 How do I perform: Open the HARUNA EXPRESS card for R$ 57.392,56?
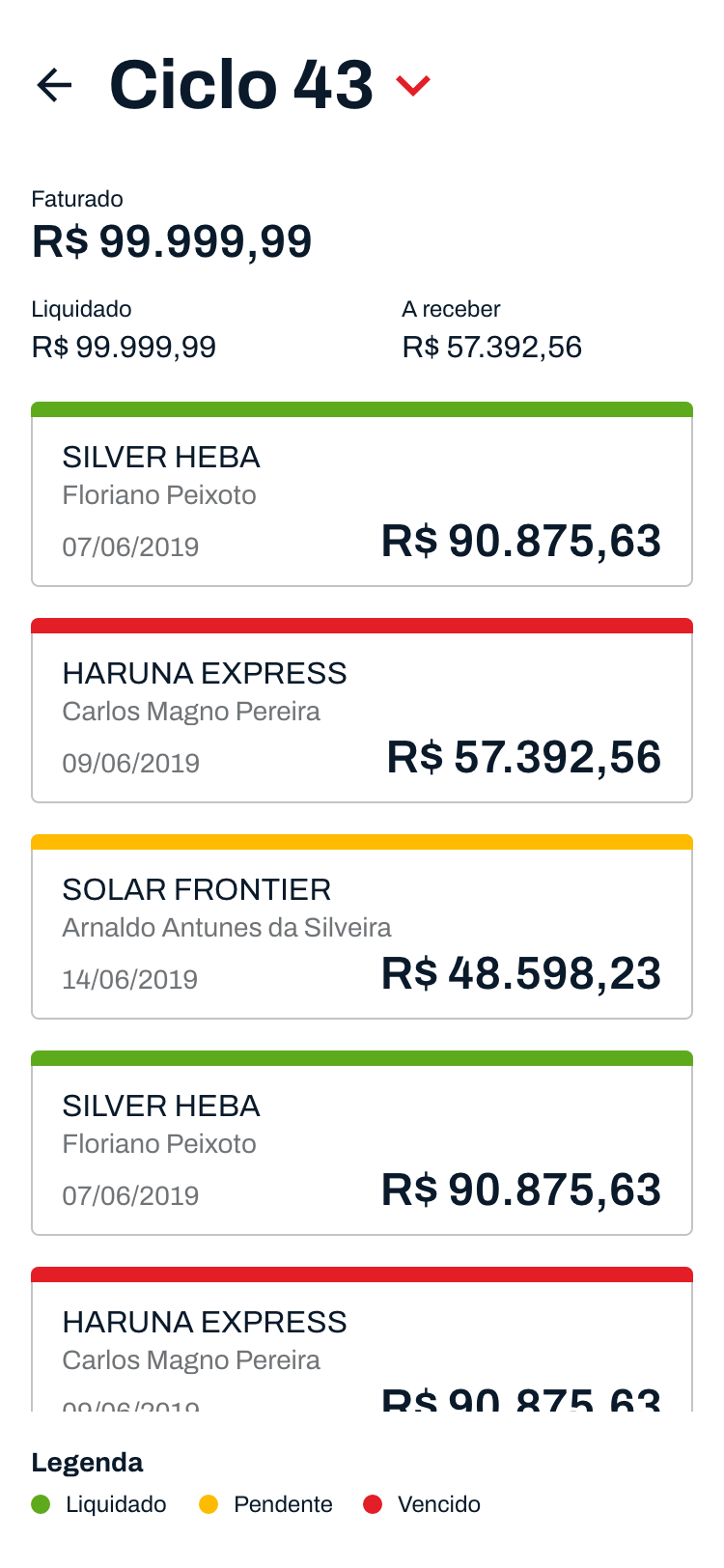click(x=362, y=711)
